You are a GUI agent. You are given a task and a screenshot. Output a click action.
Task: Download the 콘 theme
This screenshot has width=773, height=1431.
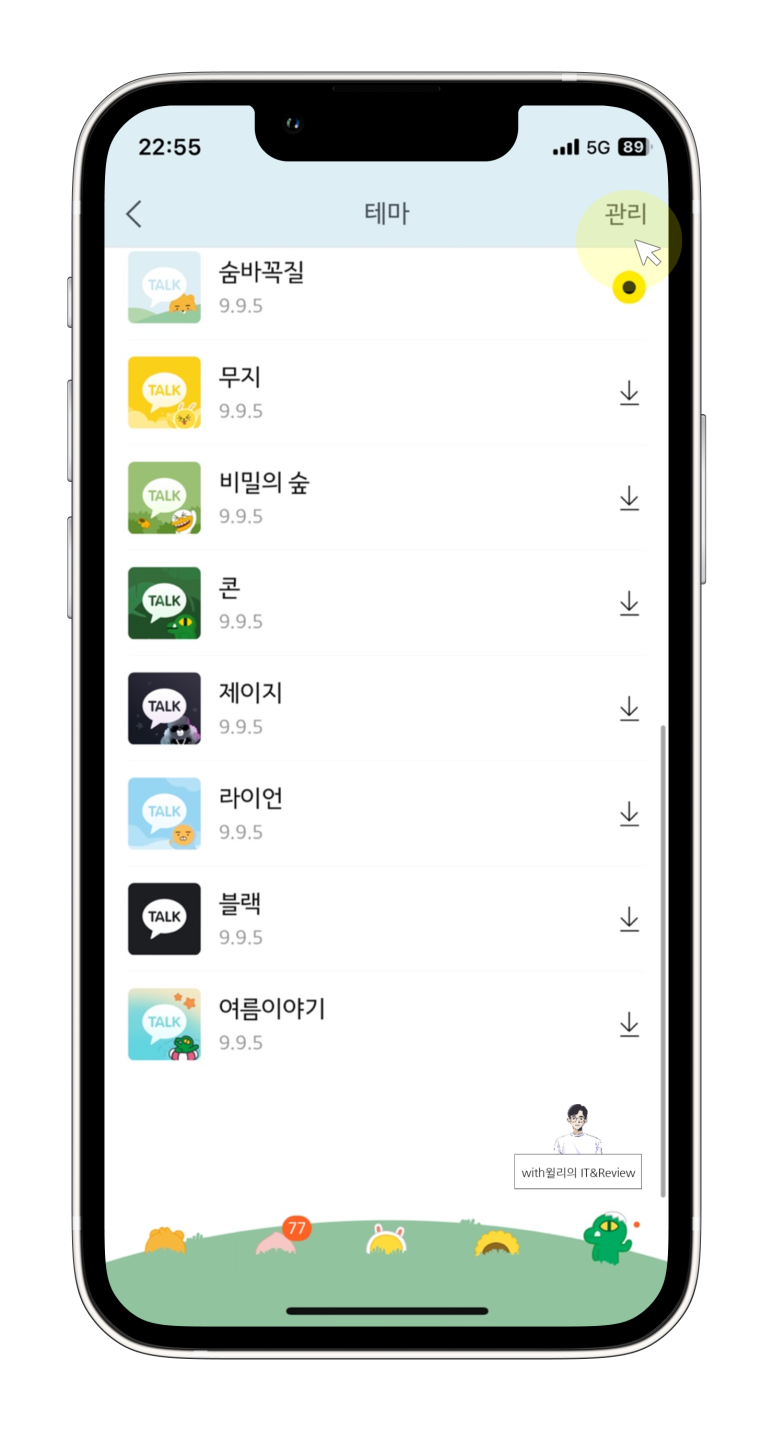(x=629, y=603)
